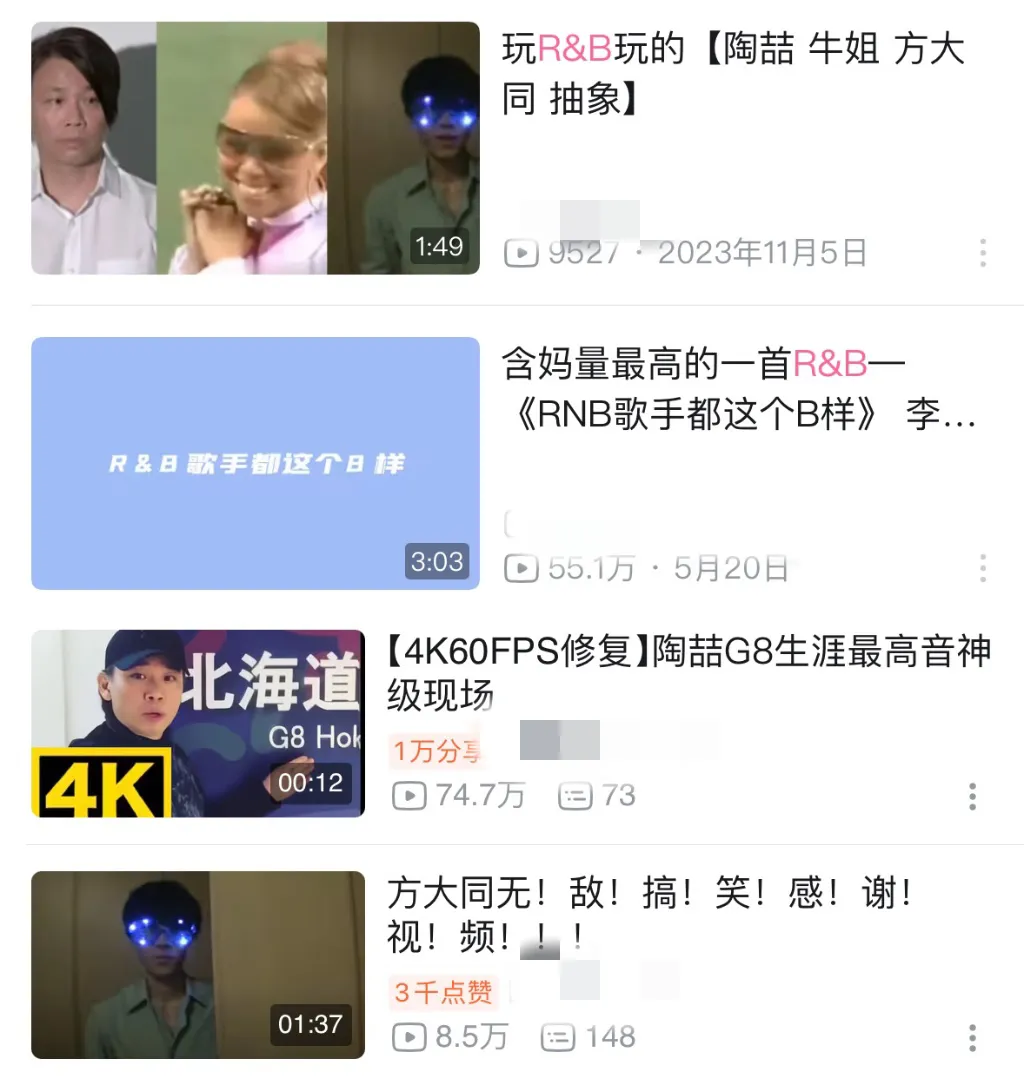Viewport: 1024px width, 1078px height.
Task: Show overflow menu for the 陶喆G8生涯最高音 video
Action: [972, 796]
